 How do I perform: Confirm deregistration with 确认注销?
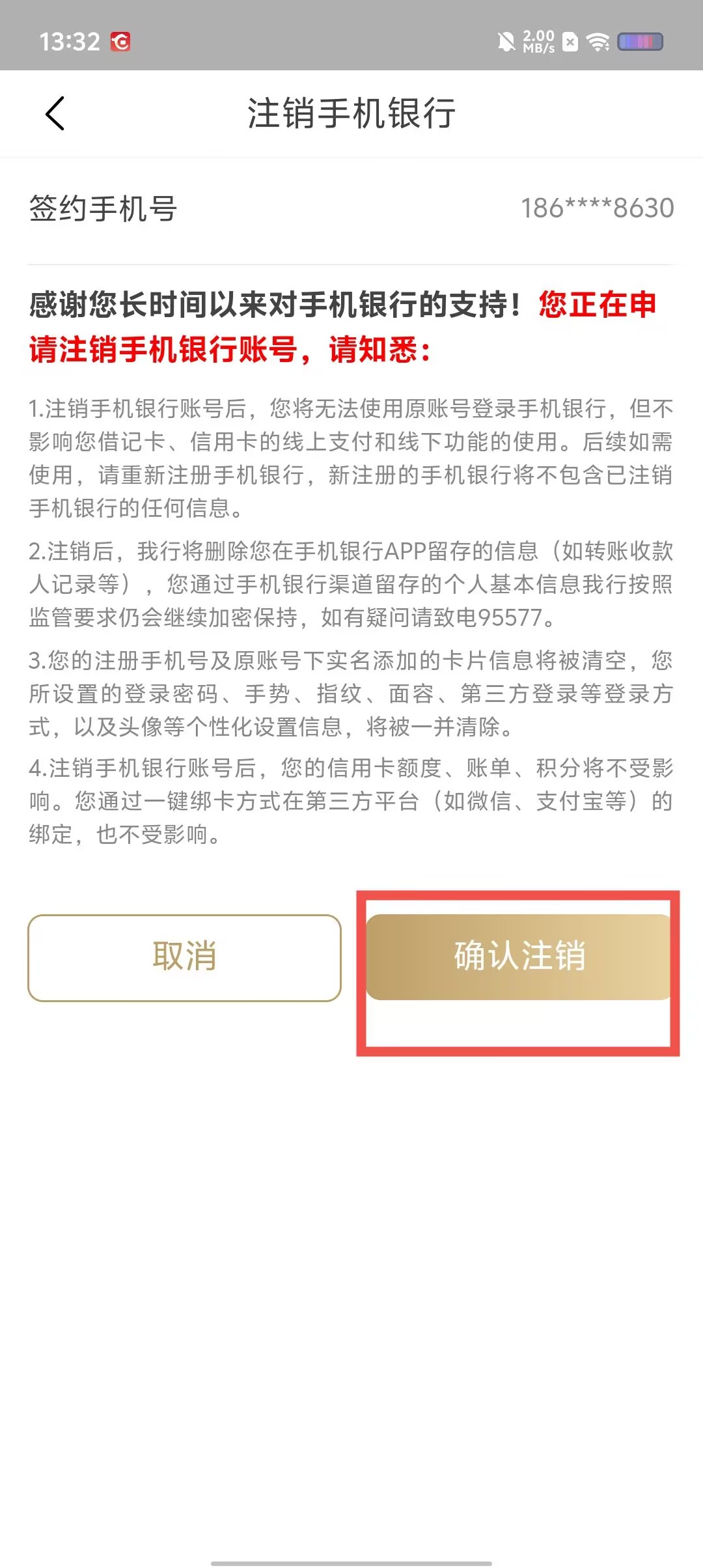(x=519, y=957)
